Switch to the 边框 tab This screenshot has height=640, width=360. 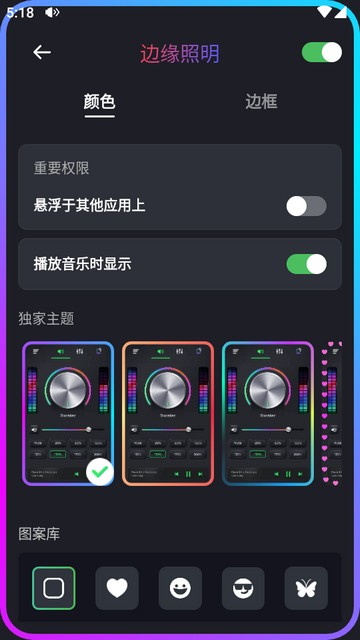click(261, 102)
